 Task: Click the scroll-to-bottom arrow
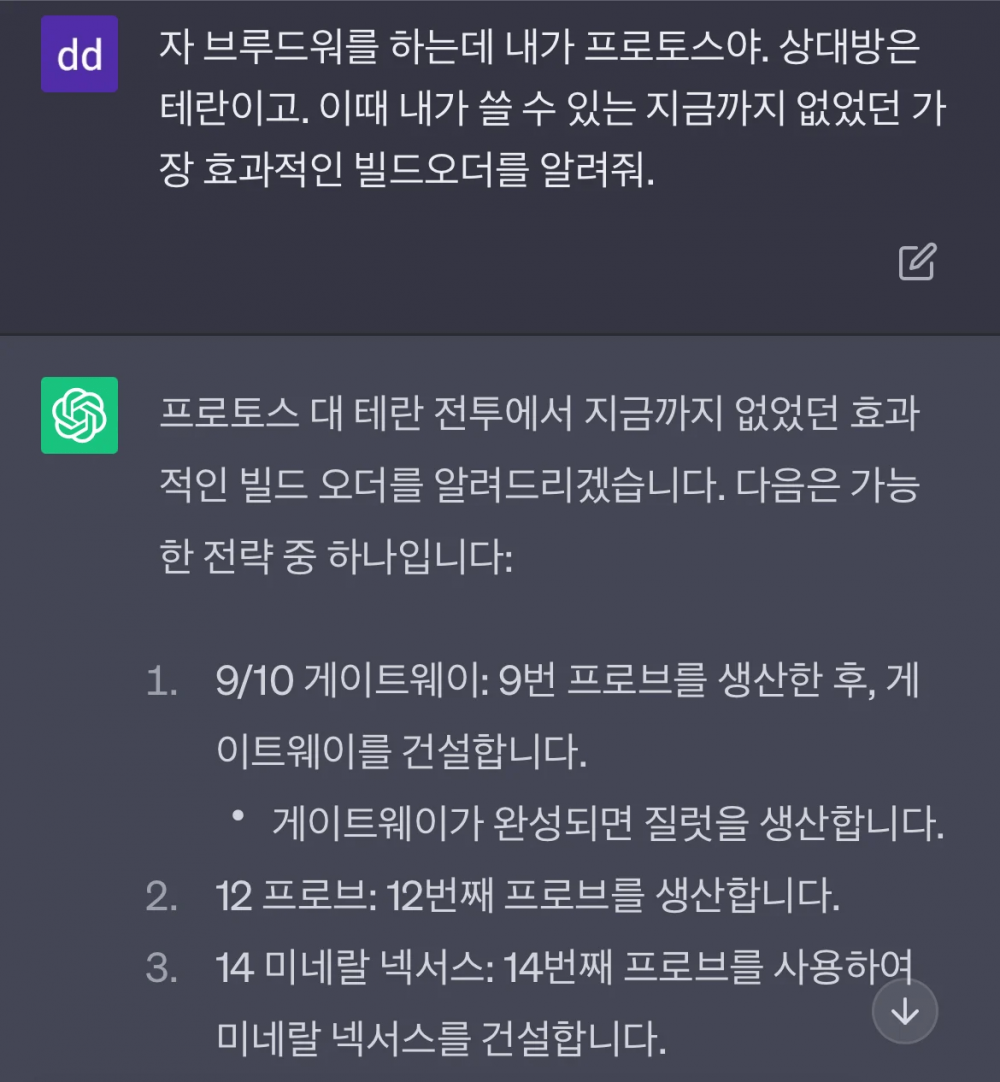[905, 1012]
